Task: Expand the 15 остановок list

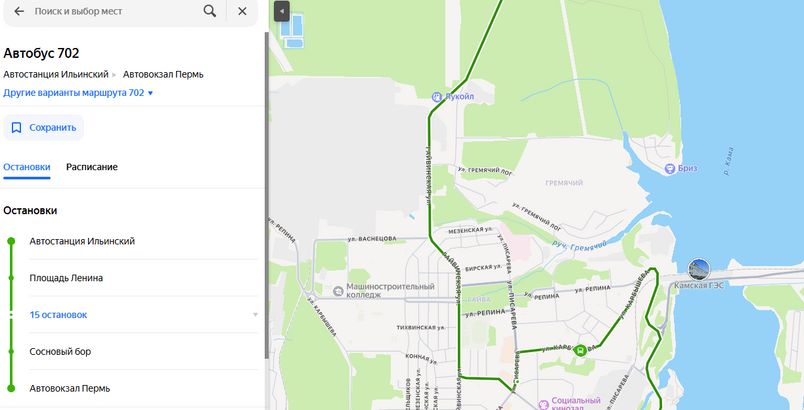Action: point(58,315)
